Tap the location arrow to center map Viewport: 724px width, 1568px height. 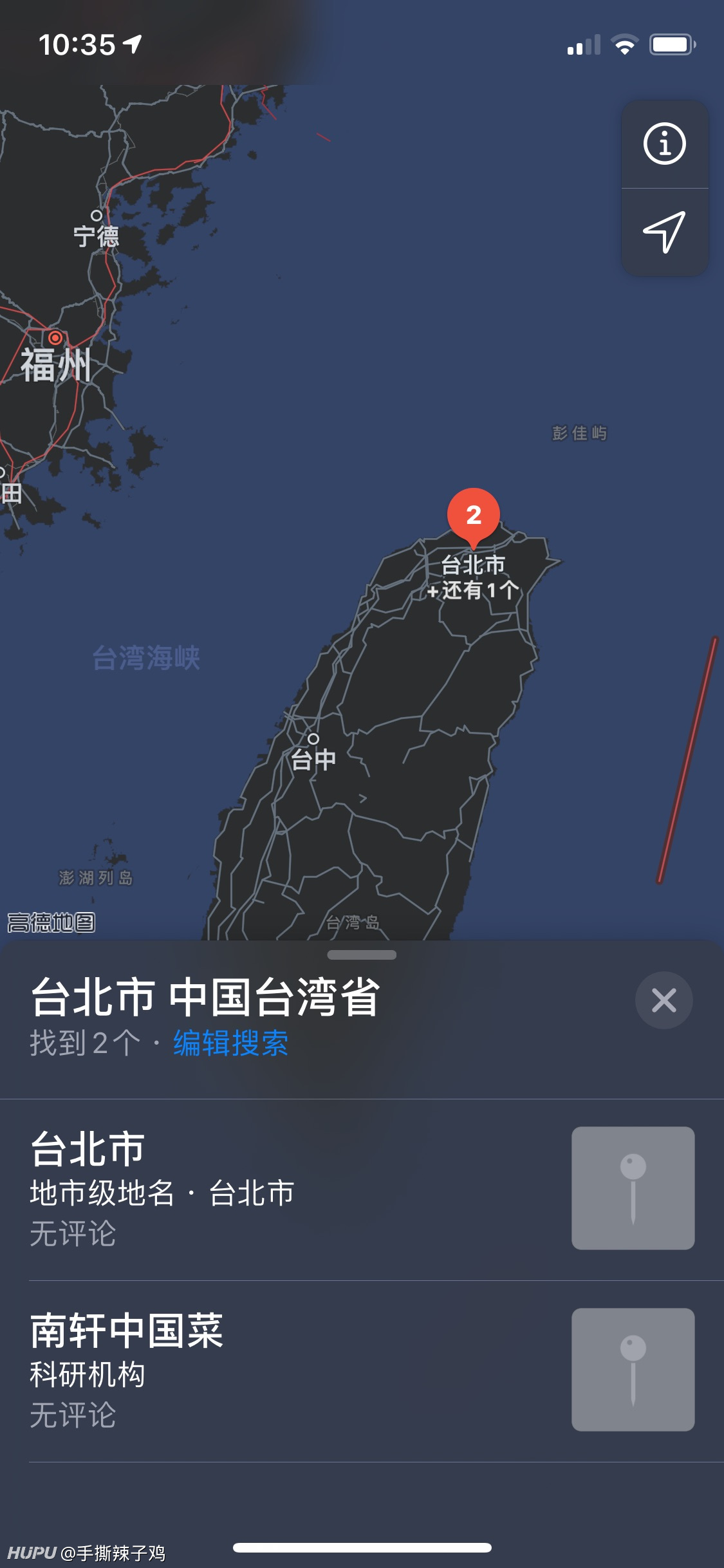665,232
